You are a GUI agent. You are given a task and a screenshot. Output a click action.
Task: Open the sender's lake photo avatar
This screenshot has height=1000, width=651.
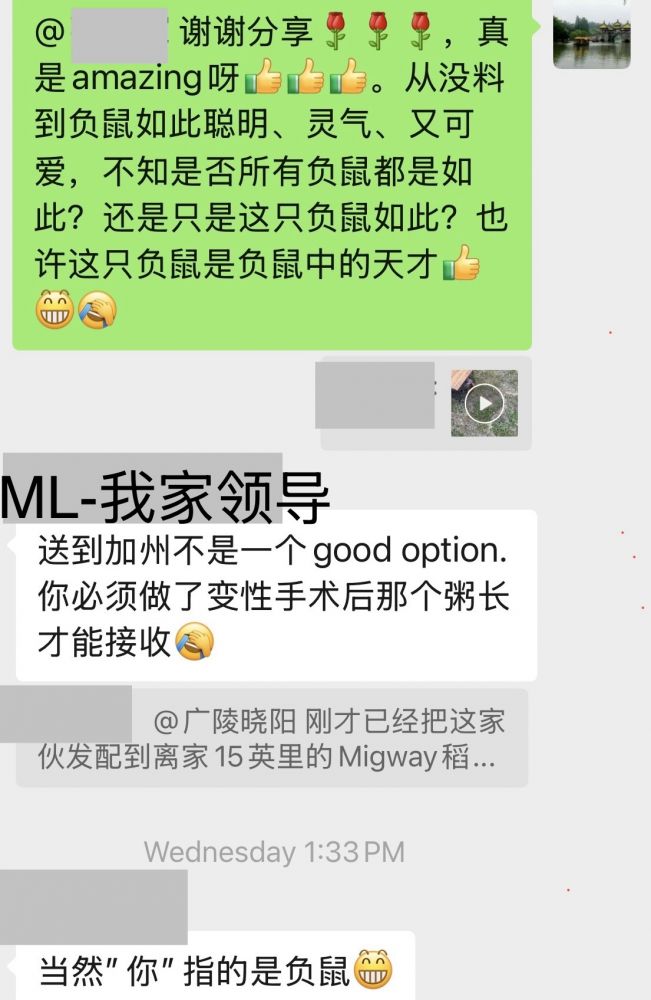point(591,33)
